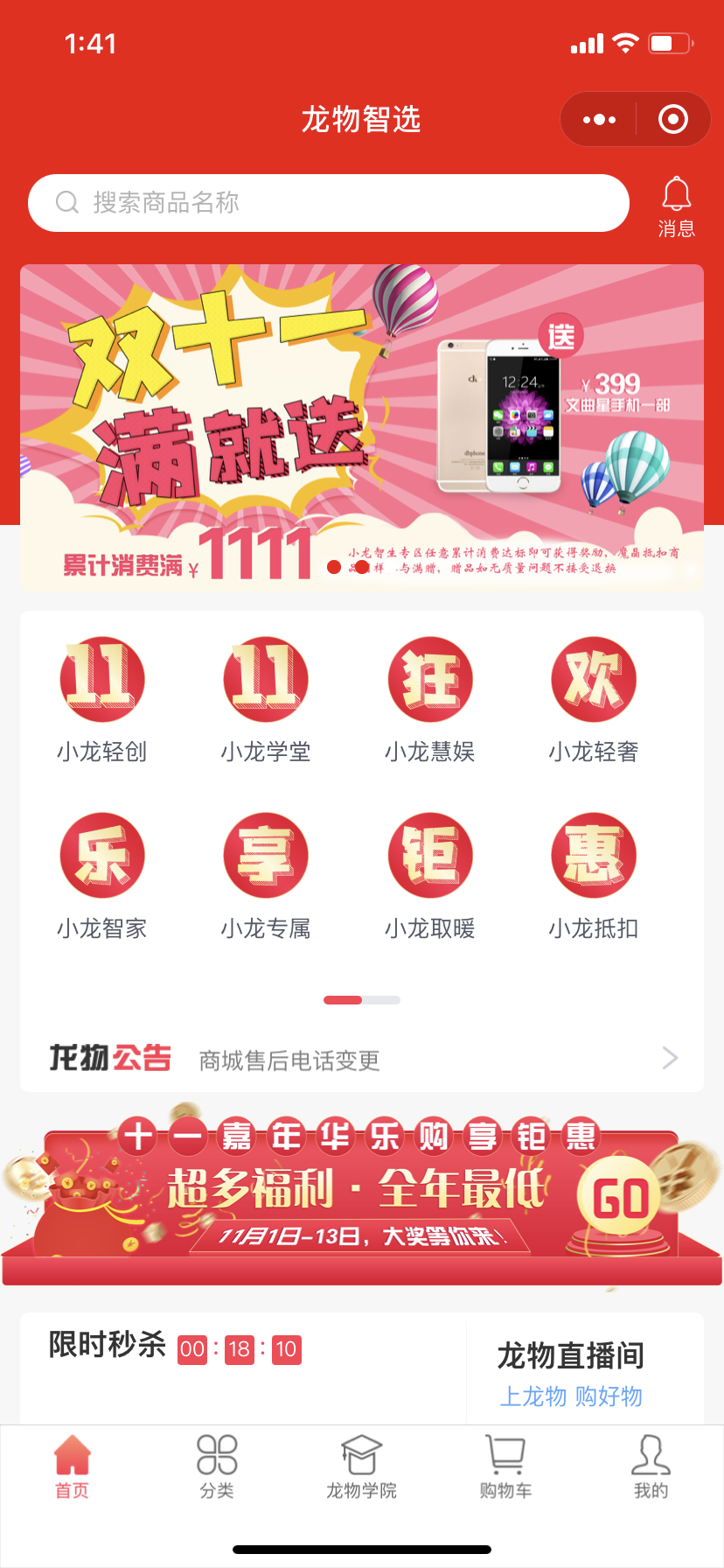Viewport: 724px width, 1568px height.
Task: Open the 购物车 tab
Action: 505,1468
